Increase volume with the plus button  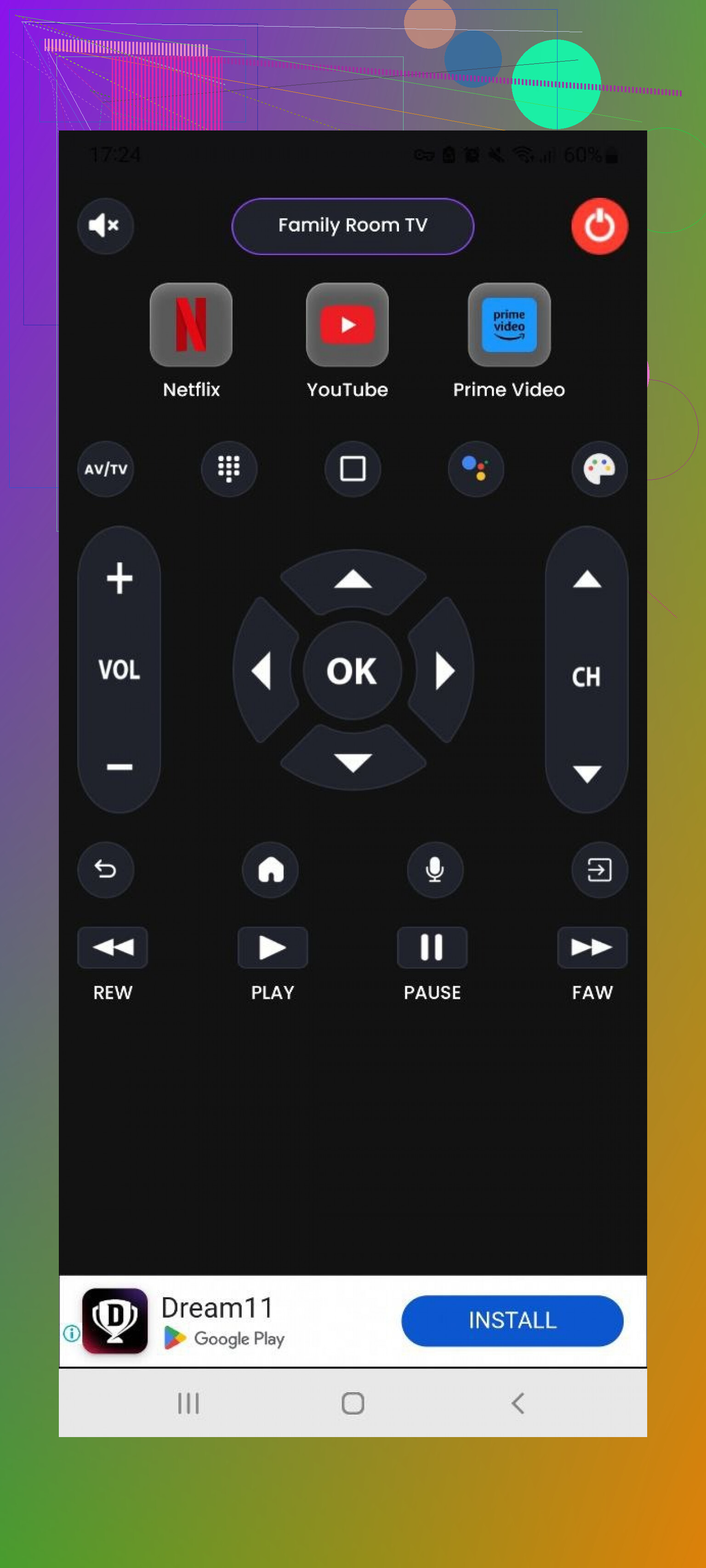click(120, 577)
